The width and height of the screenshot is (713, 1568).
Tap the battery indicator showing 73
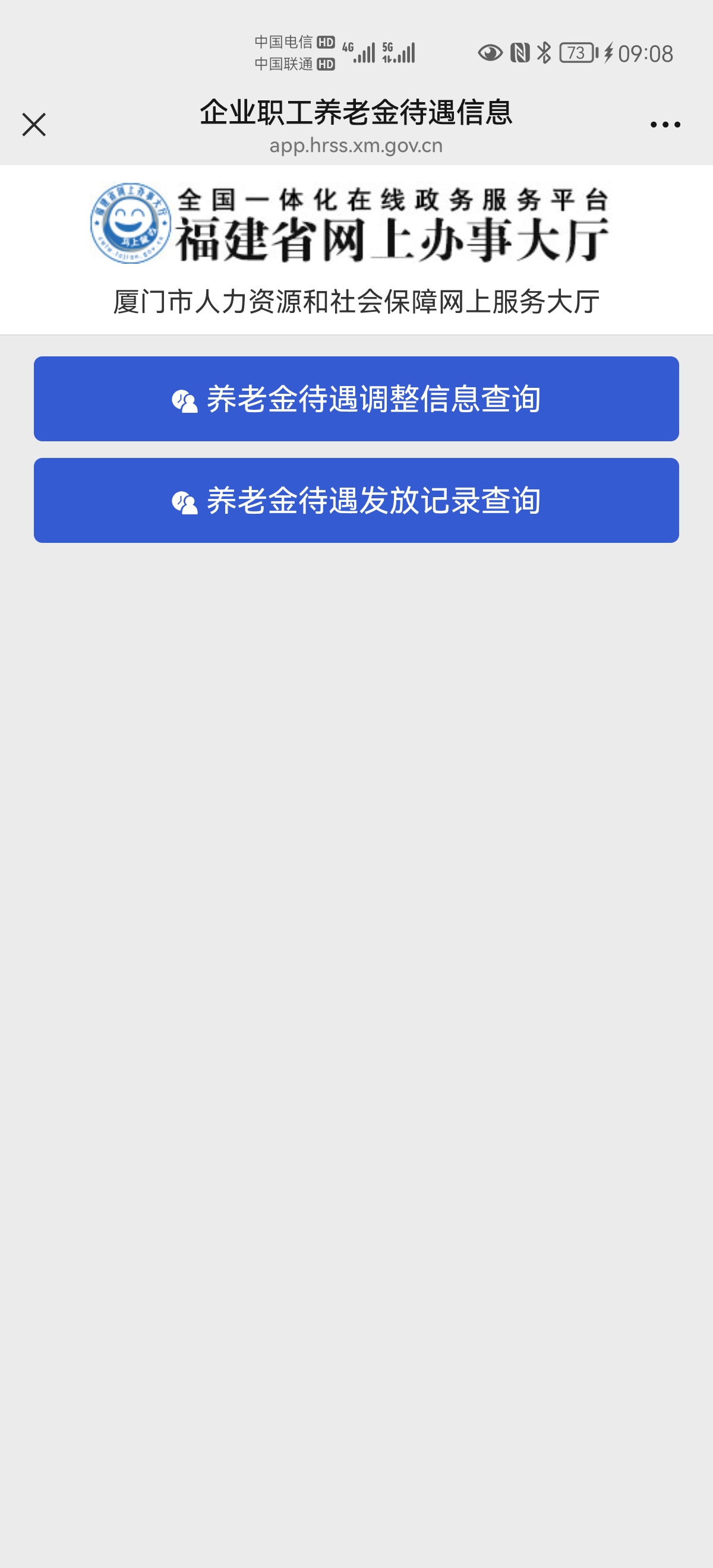(575, 53)
